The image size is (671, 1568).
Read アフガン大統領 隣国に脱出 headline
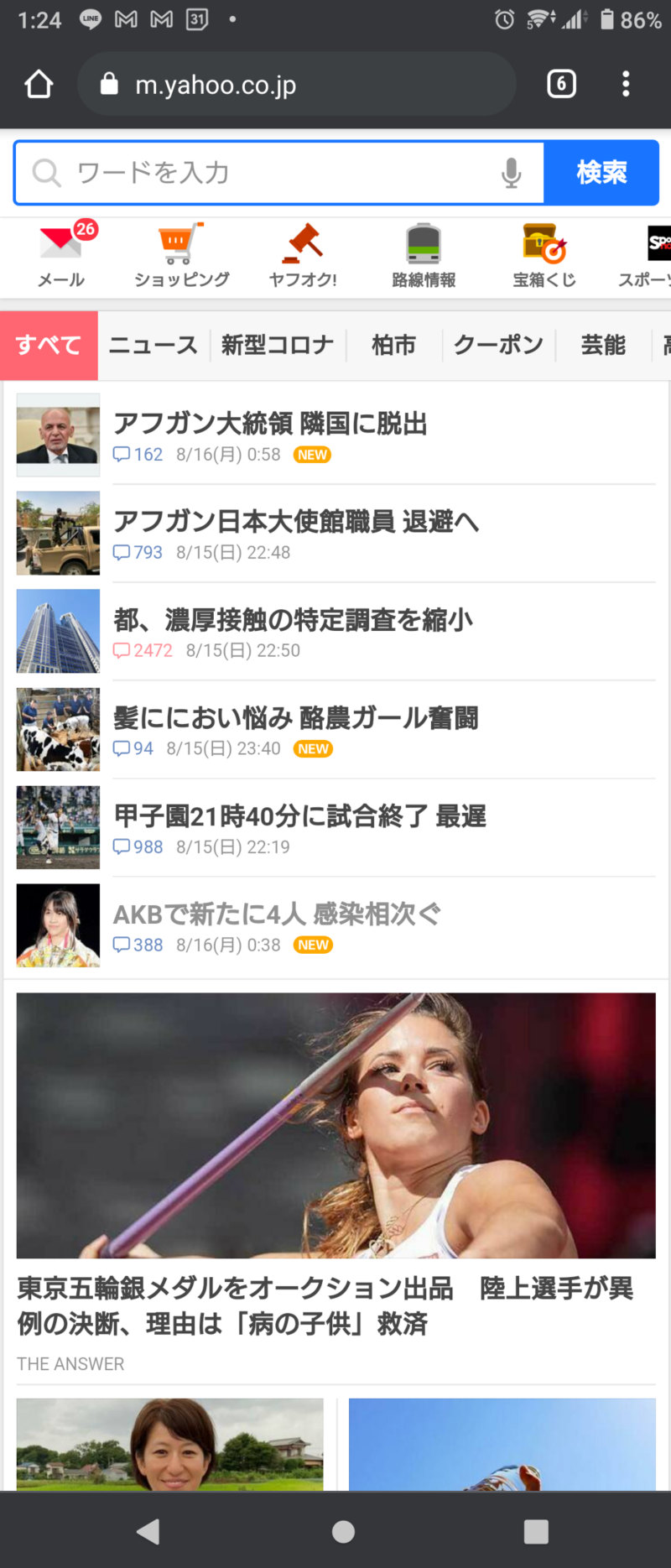[270, 424]
